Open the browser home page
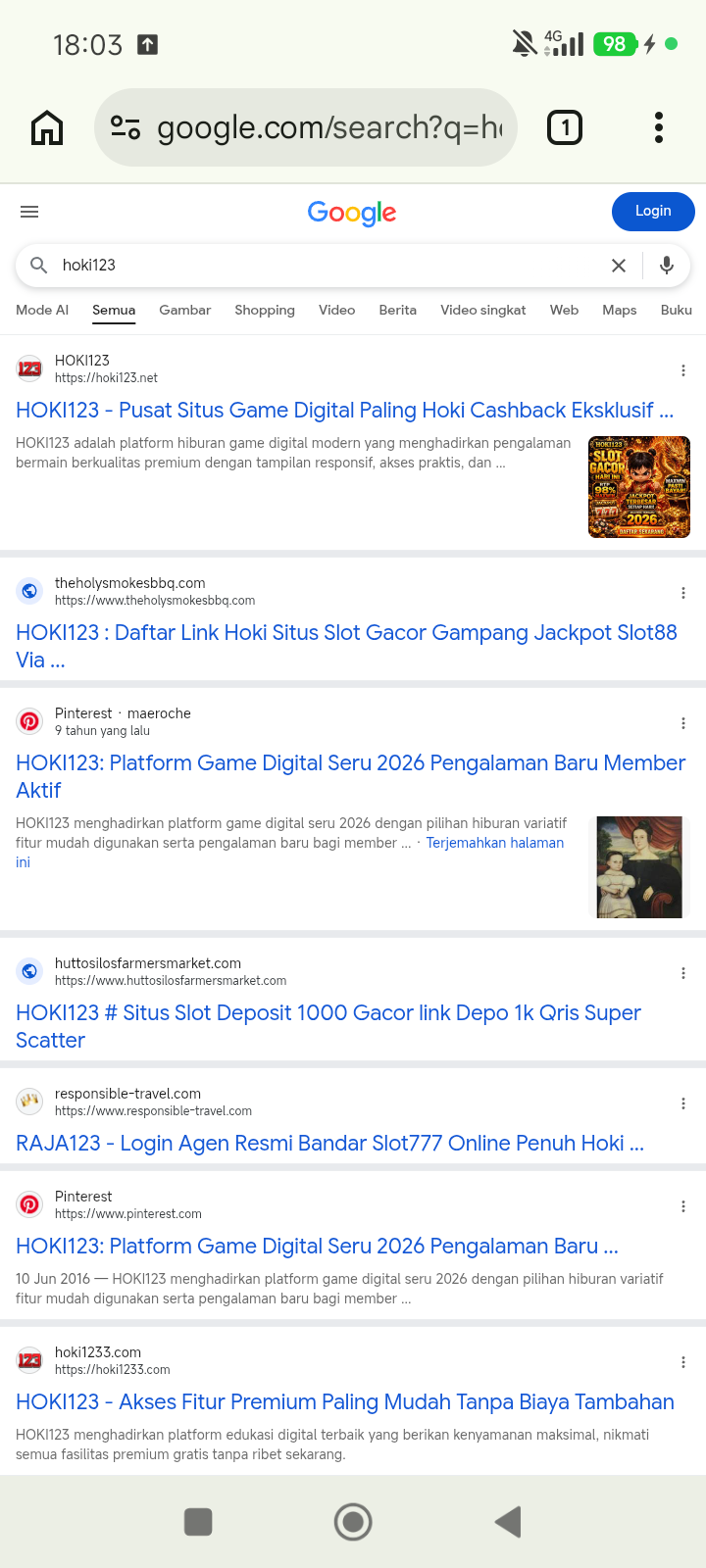The width and height of the screenshot is (706, 1568). (x=47, y=127)
